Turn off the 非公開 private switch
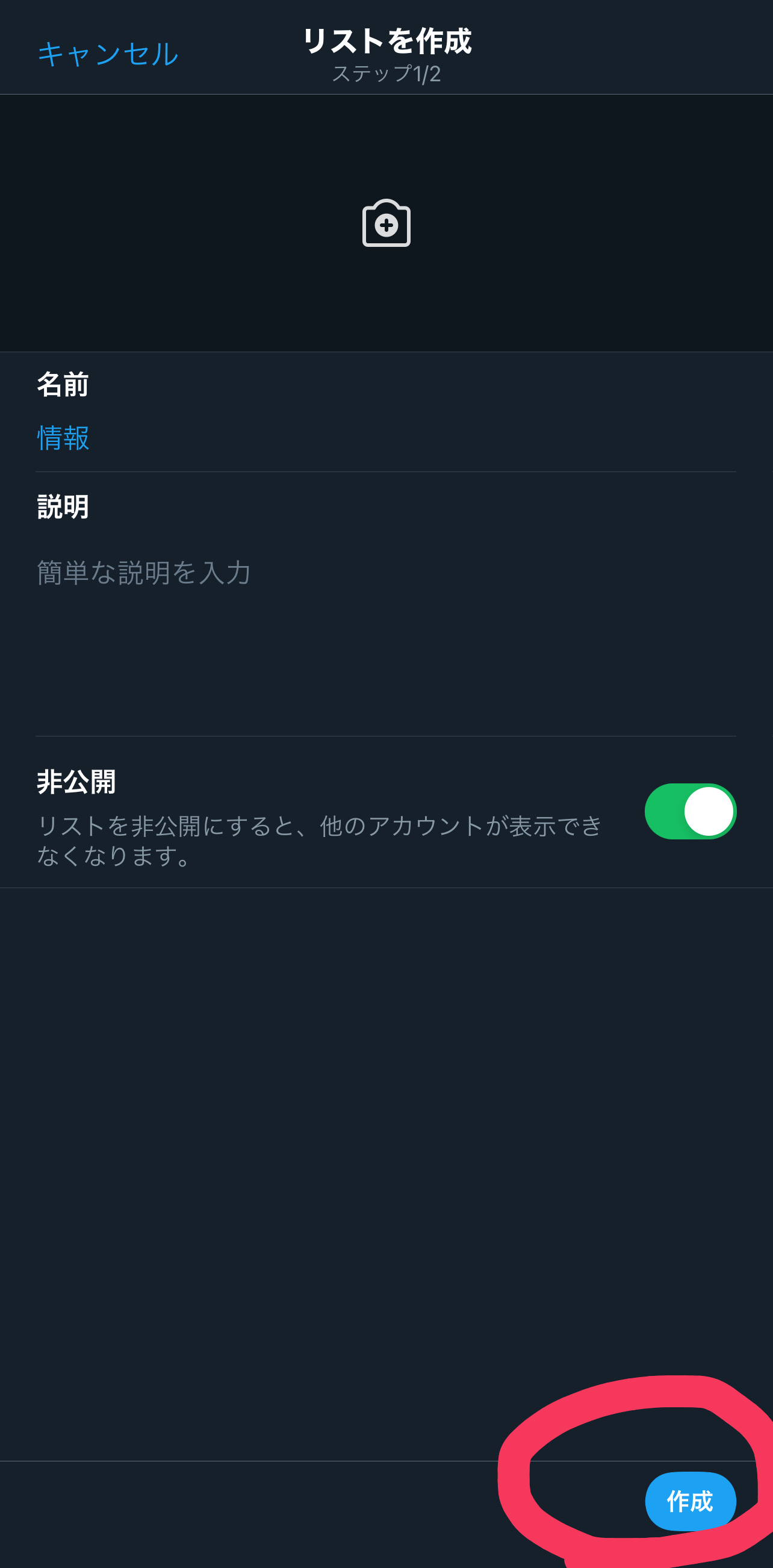The width and height of the screenshot is (773, 1568). (691, 811)
